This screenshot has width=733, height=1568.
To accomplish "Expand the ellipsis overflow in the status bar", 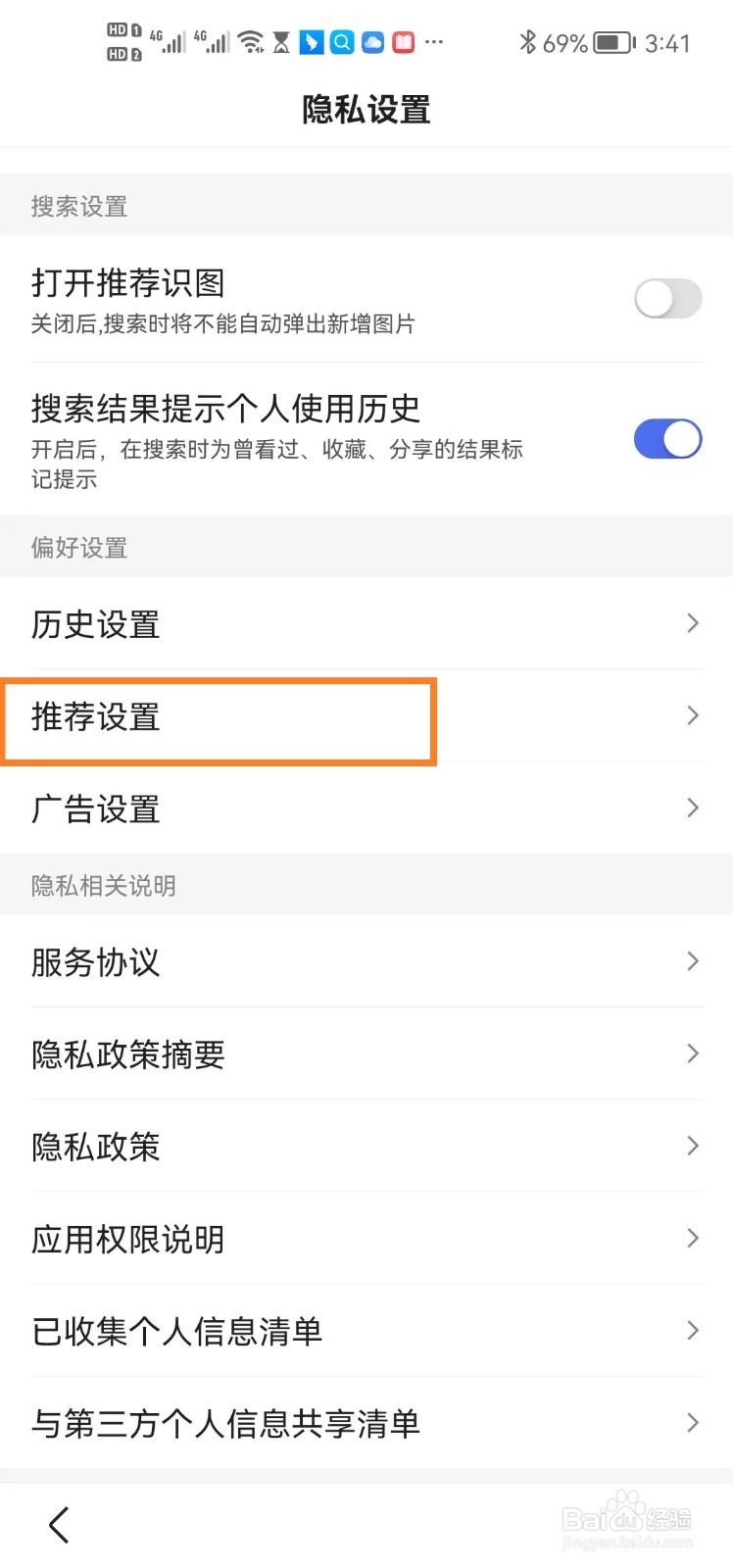I will pos(434,42).
